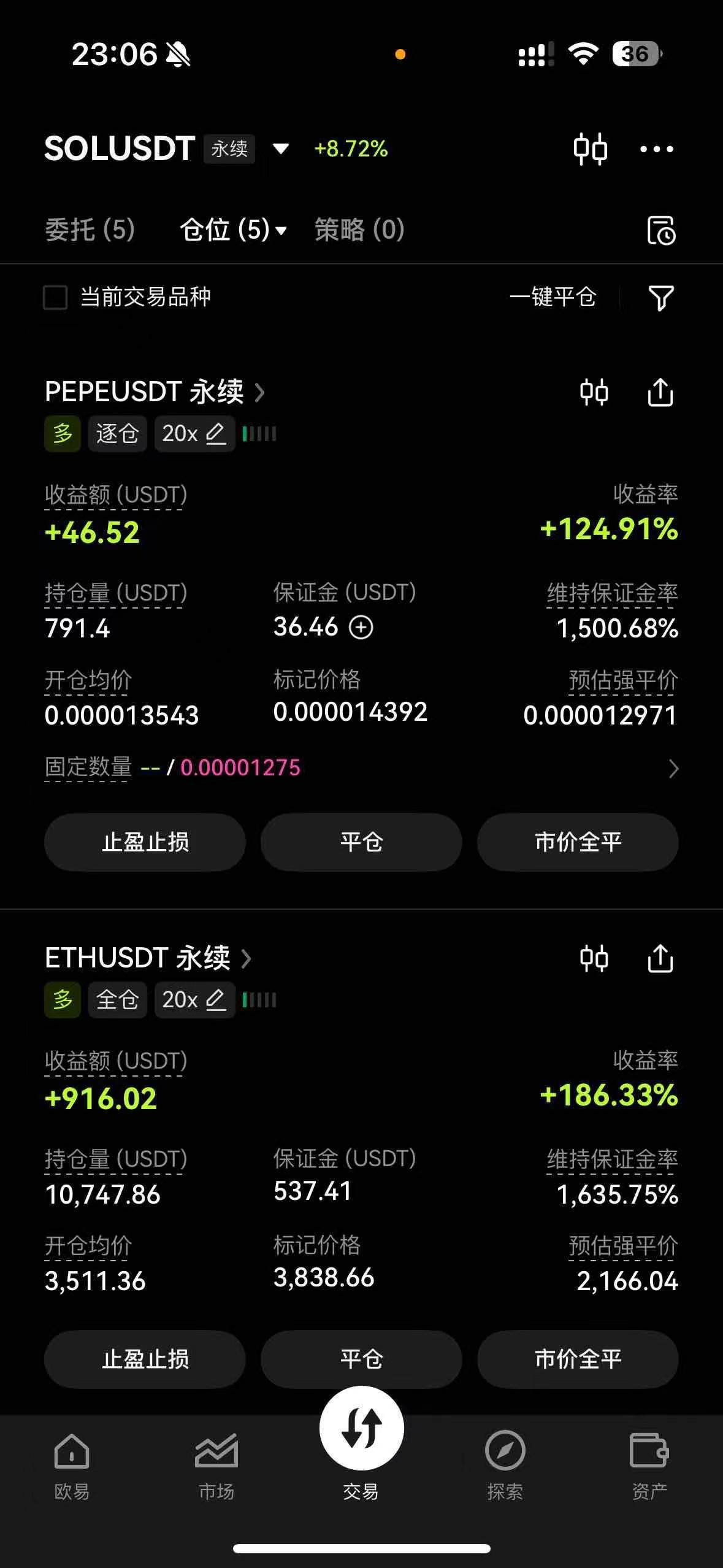The image size is (723, 1568).
Task: View the ETHUSDT position chart icon
Action: click(594, 959)
